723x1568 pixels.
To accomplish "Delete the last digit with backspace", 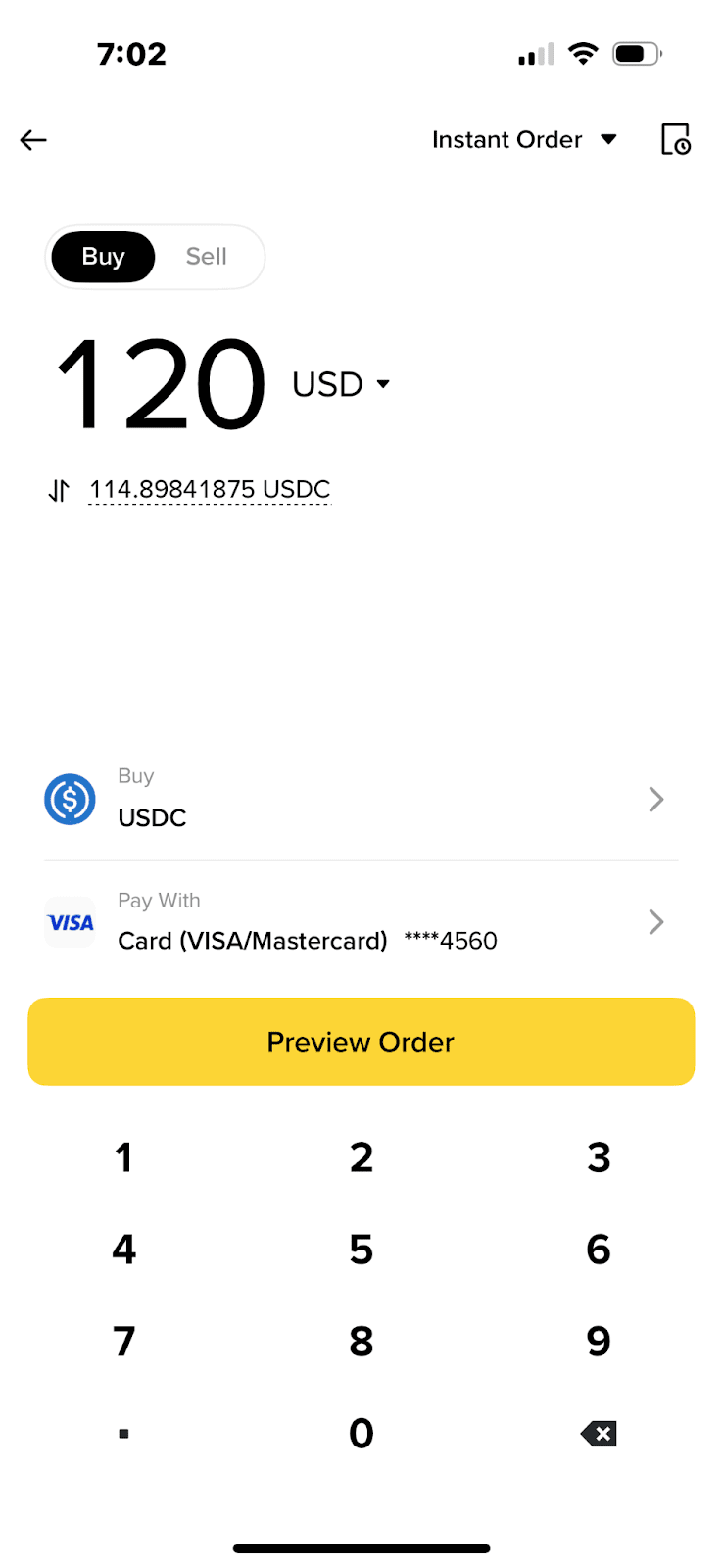I will [599, 1434].
